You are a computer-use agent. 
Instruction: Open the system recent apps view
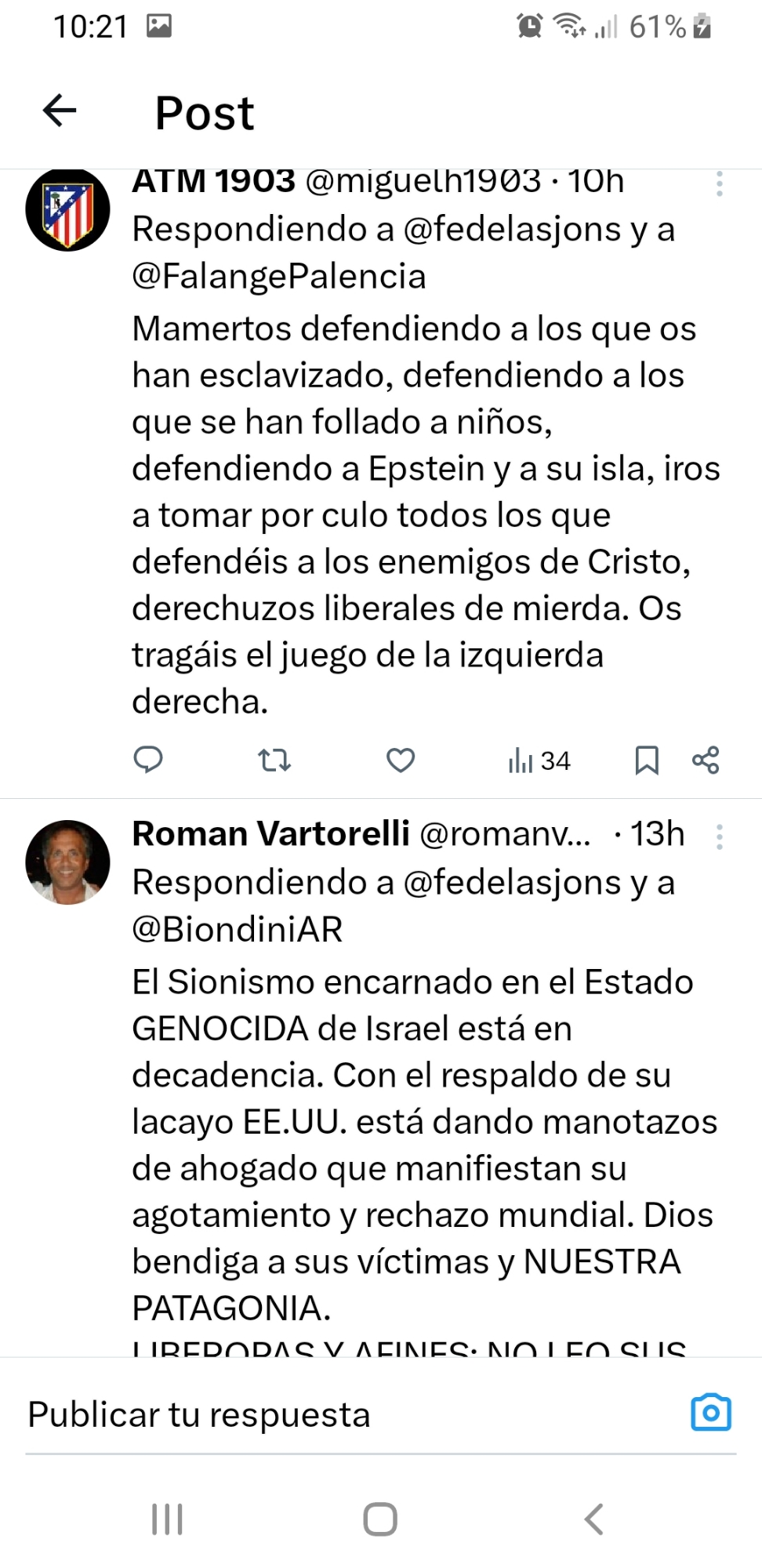click(x=167, y=1519)
